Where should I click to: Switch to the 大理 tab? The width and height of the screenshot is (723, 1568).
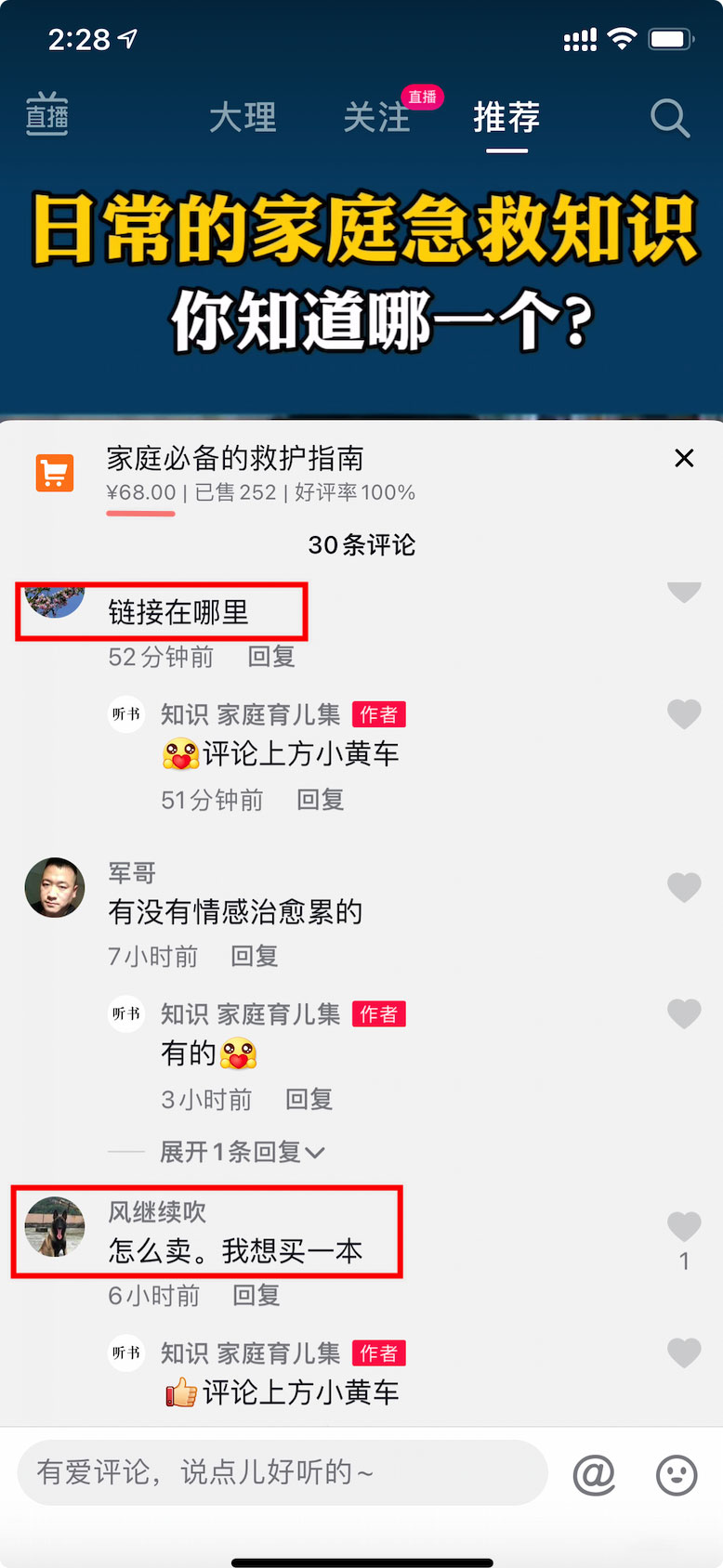[243, 118]
